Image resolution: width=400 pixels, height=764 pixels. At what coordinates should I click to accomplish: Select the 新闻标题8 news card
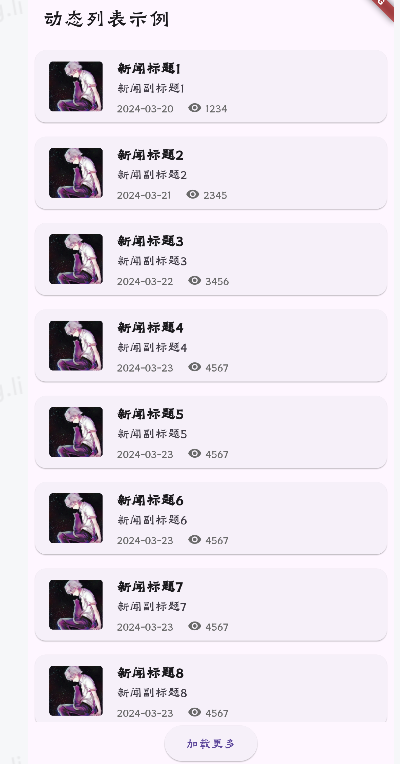click(211, 688)
